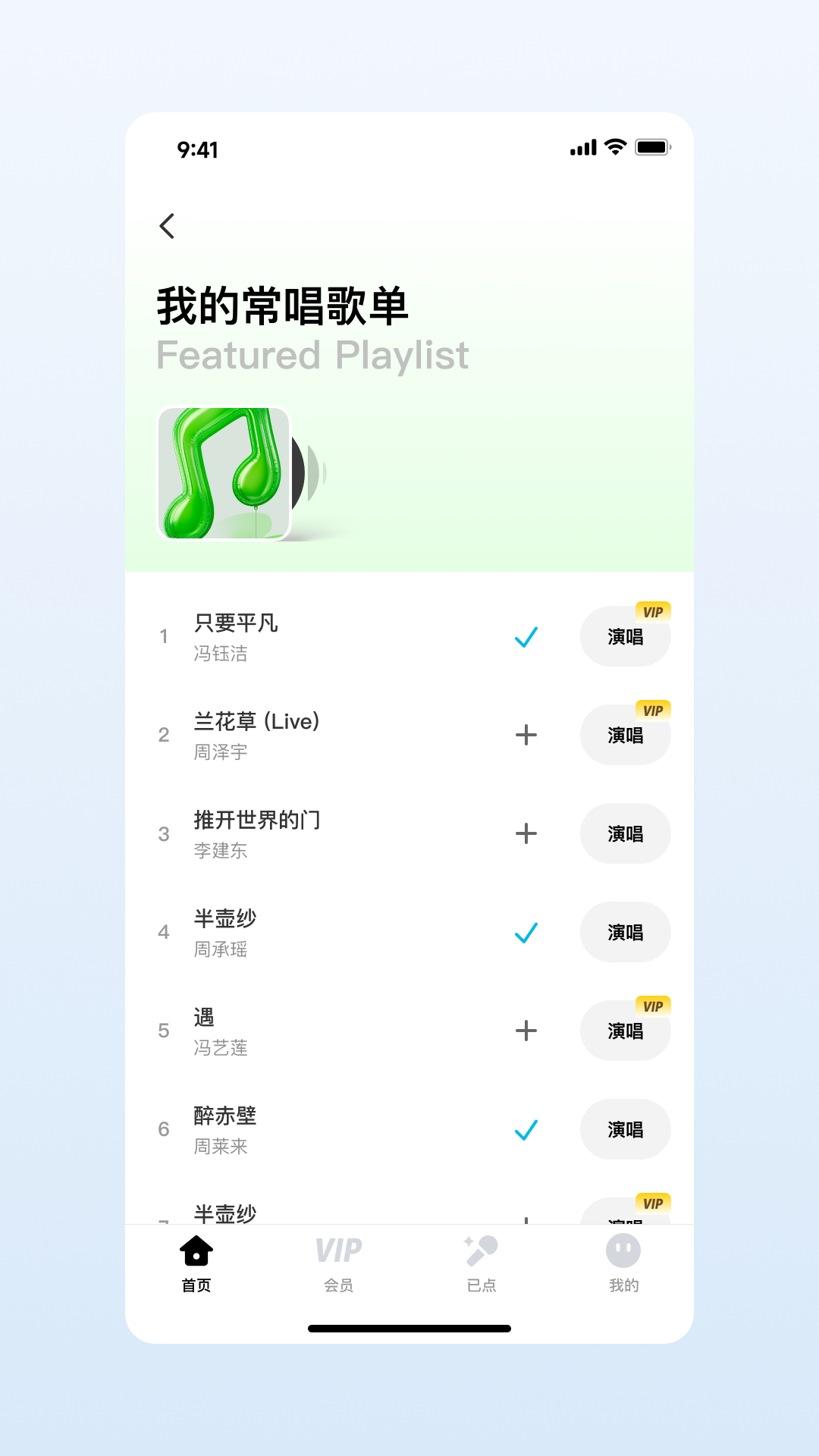Switch to the 首页 tab
Screen dimensions: 819x1456
(196, 1264)
